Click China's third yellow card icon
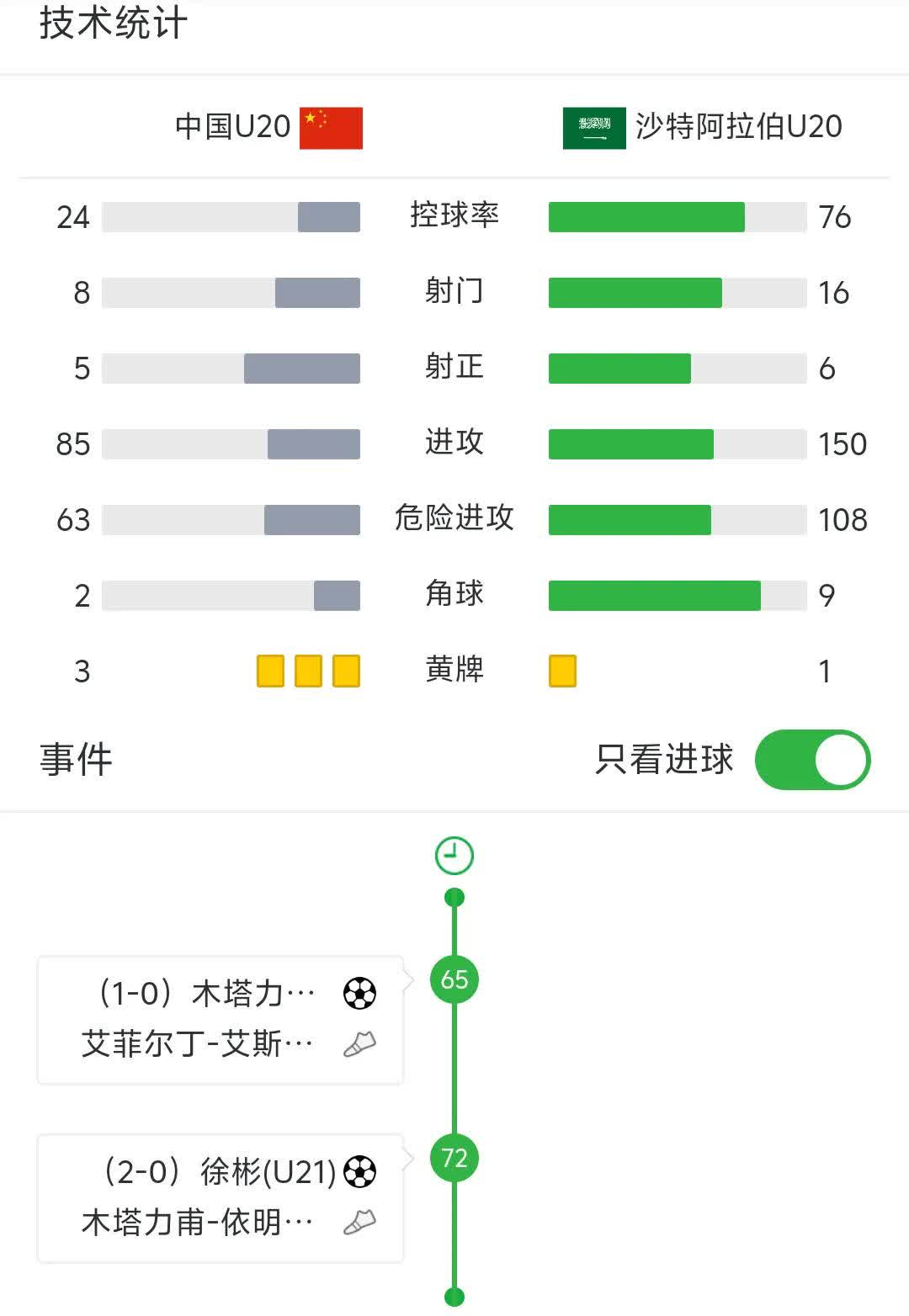This screenshot has width=909, height=1316. point(348,671)
